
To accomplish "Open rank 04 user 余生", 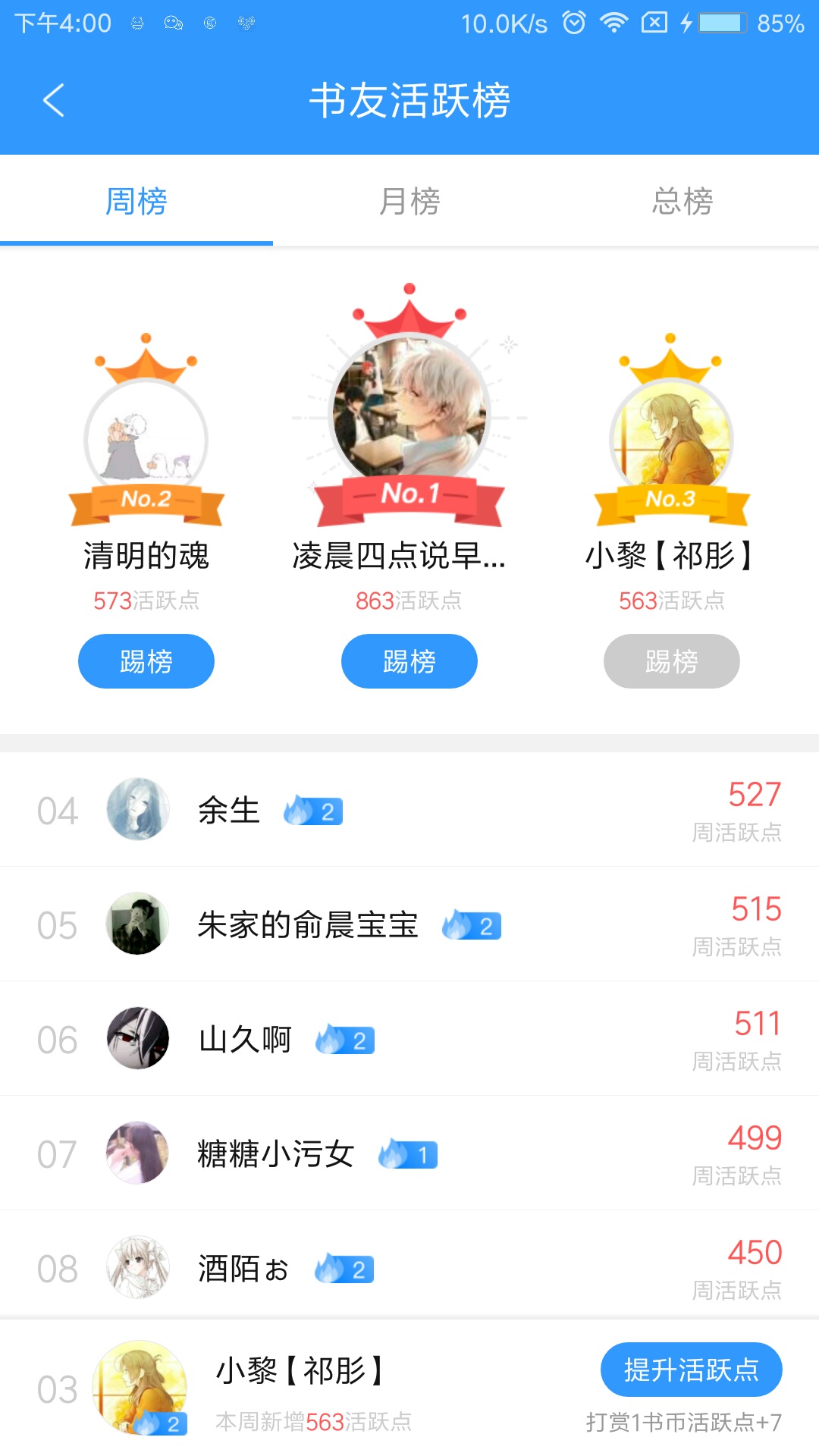I will point(409,810).
